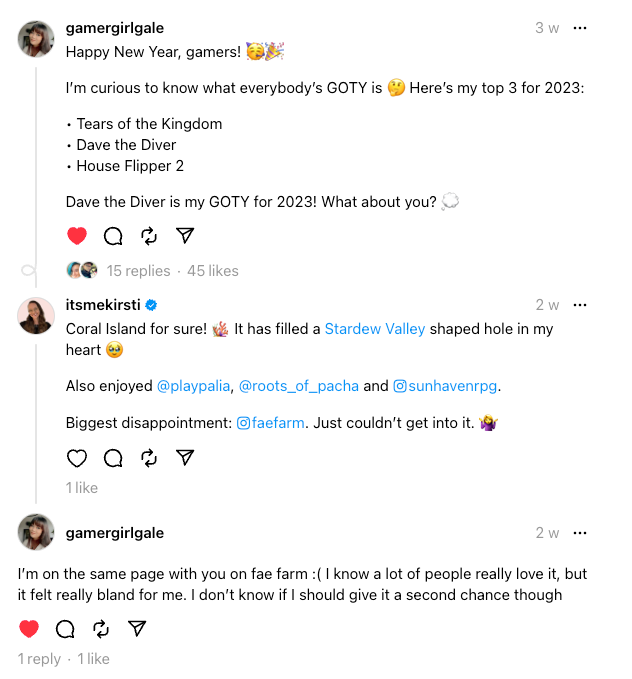
Task: Share gamergirlgale's fae farm reply
Action: (137, 629)
